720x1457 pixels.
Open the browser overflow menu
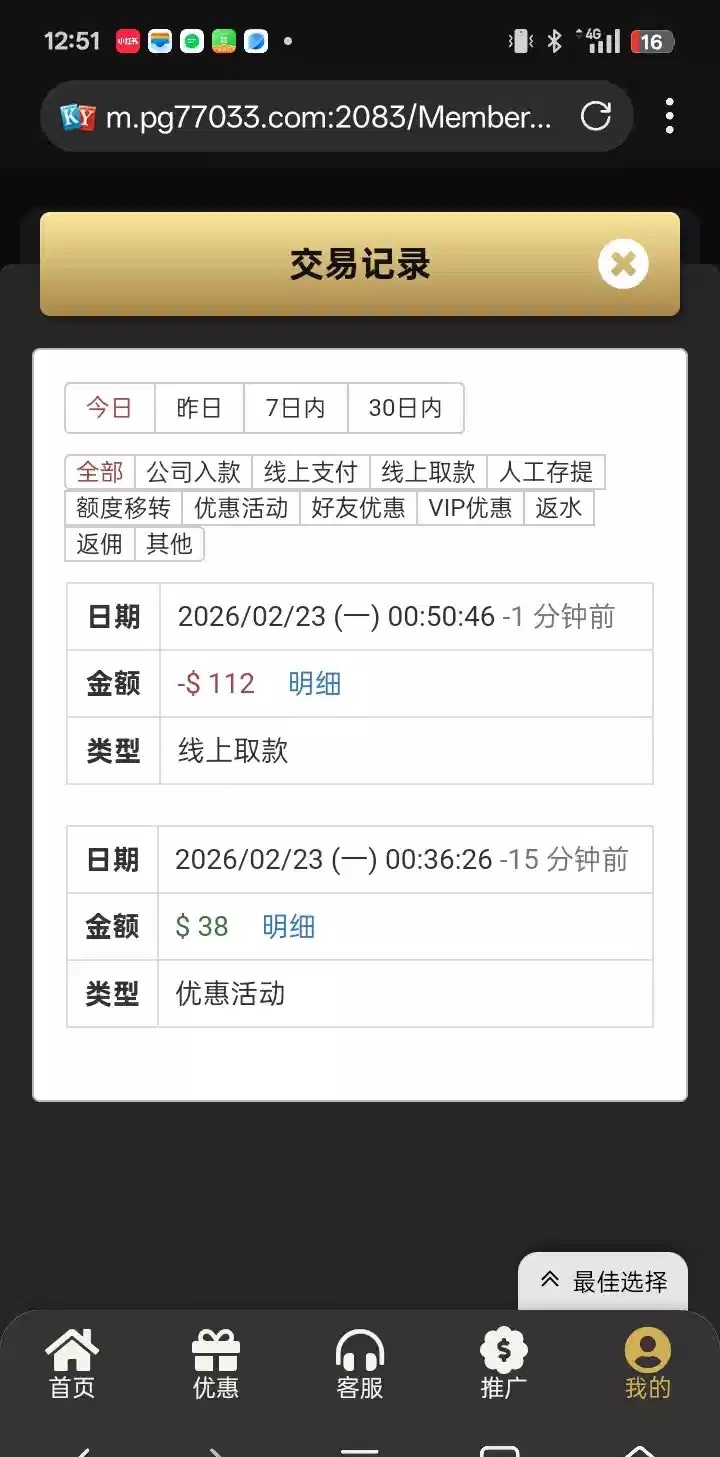point(669,117)
